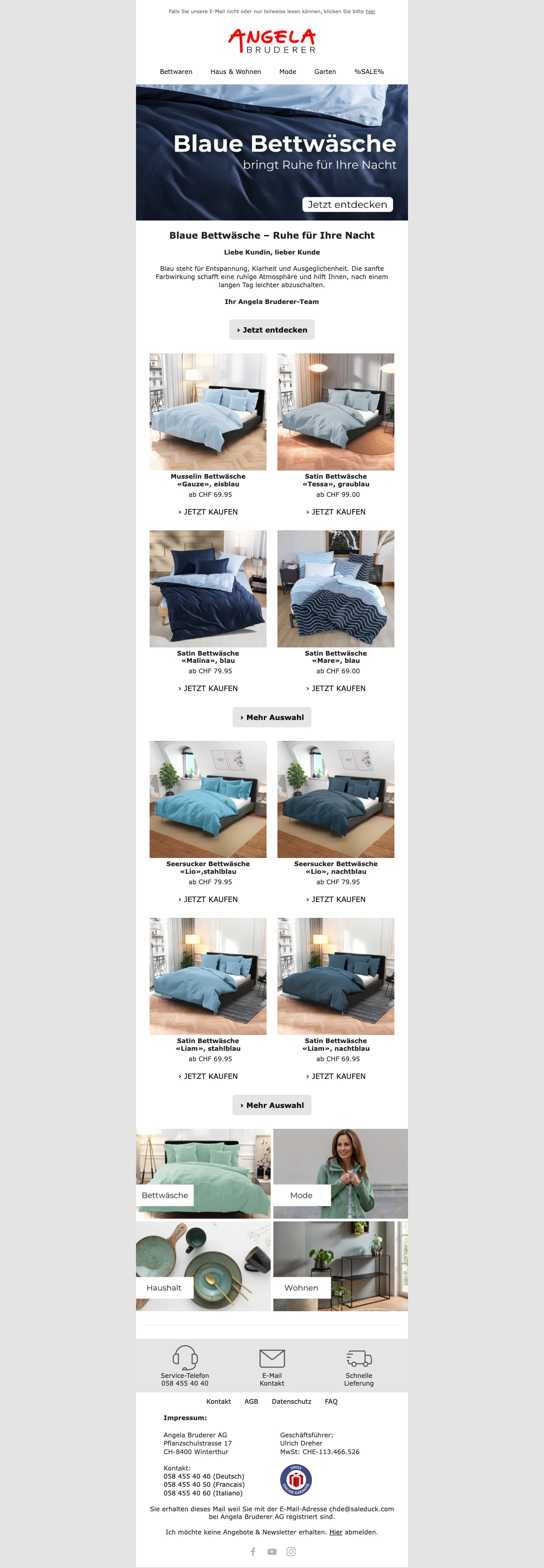The width and height of the screenshot is (544, 1568).
Task: Open the Mode category tile
Action: pos(340,1173)
